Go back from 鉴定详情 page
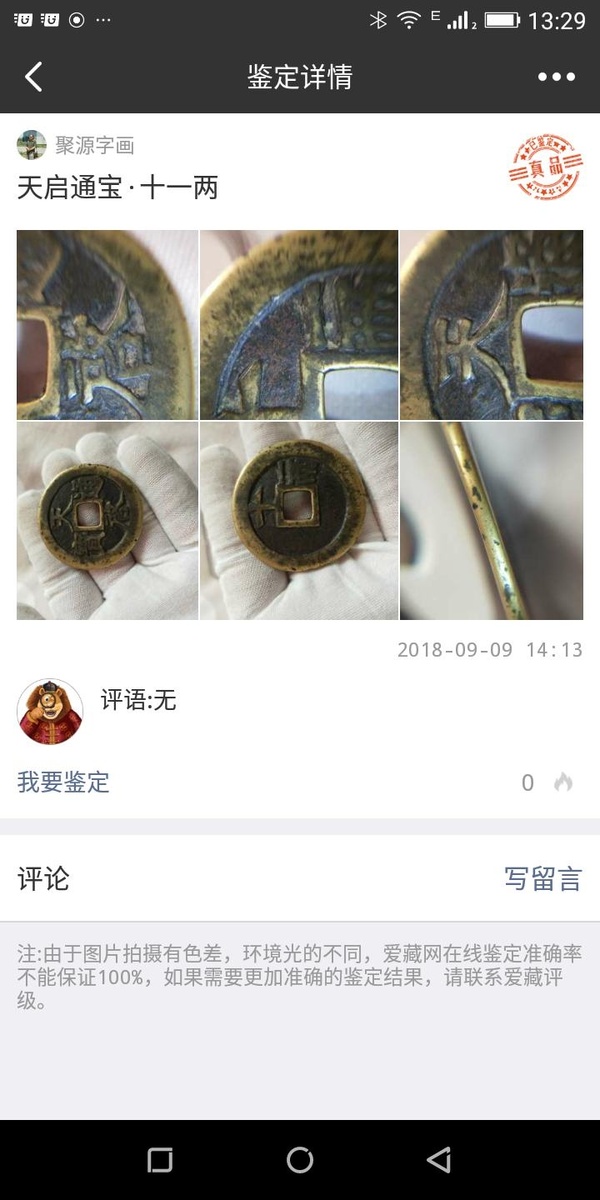This screenshot has height=1200, width=600. point(34,77)
